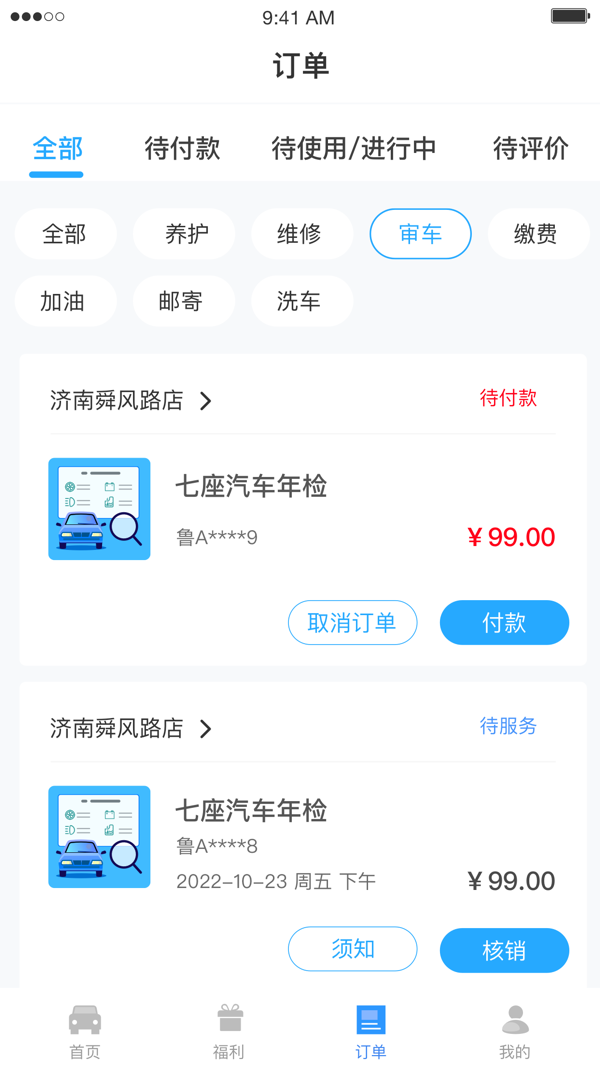The image size is (600, 1067).
Task: Open 须知 for the 待服务 order
Action: [352, 949]
